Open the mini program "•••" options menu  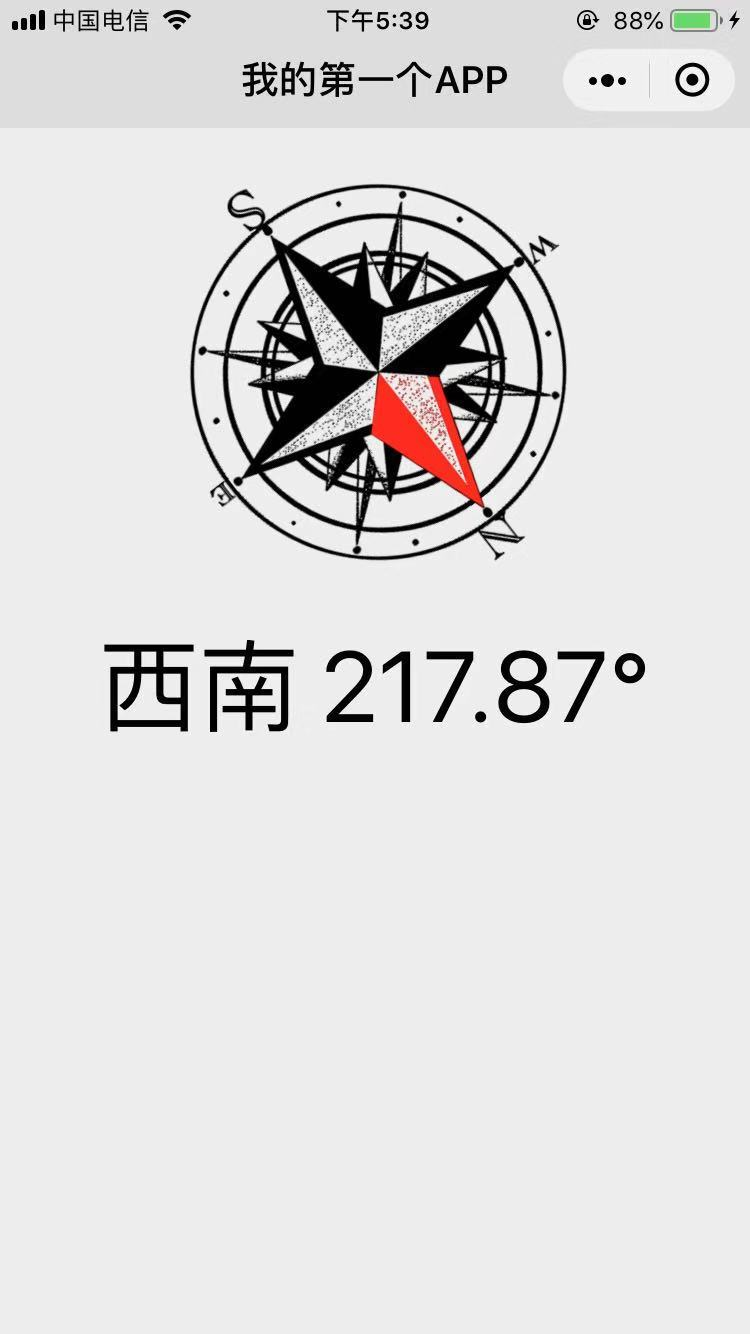(608, 79)
